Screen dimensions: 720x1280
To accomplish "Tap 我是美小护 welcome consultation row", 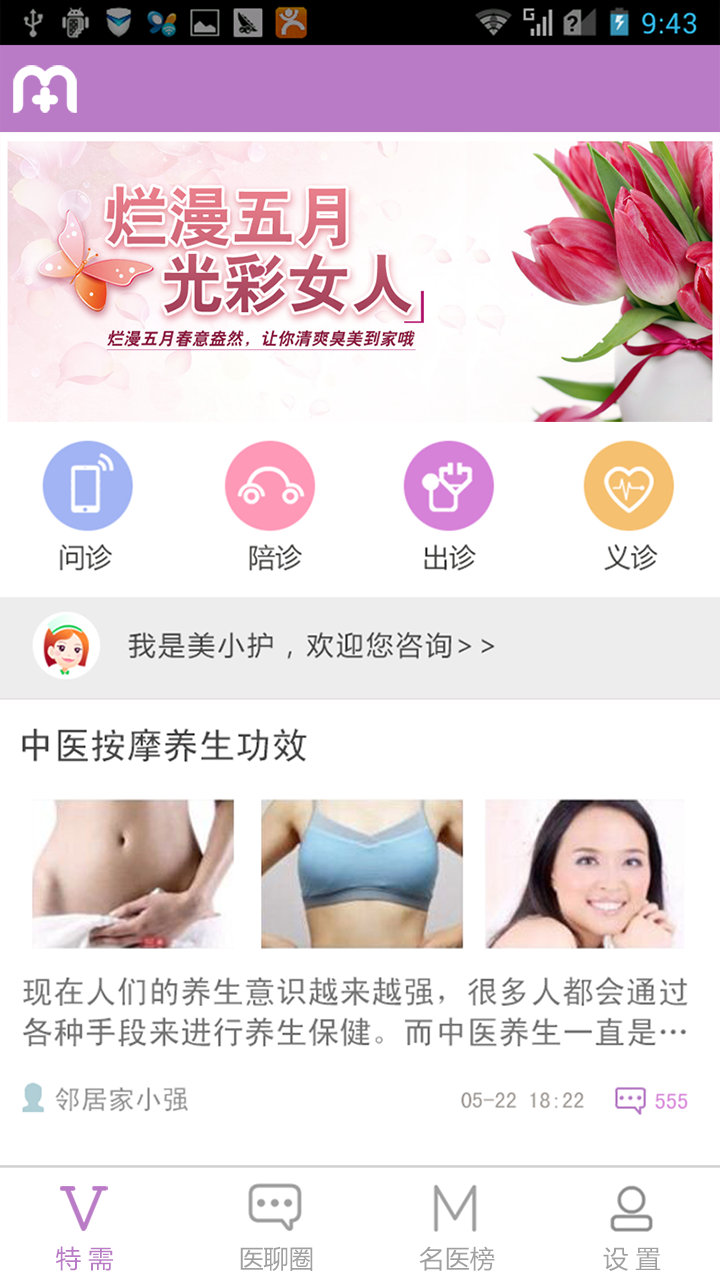I will (x=360, y=647).
